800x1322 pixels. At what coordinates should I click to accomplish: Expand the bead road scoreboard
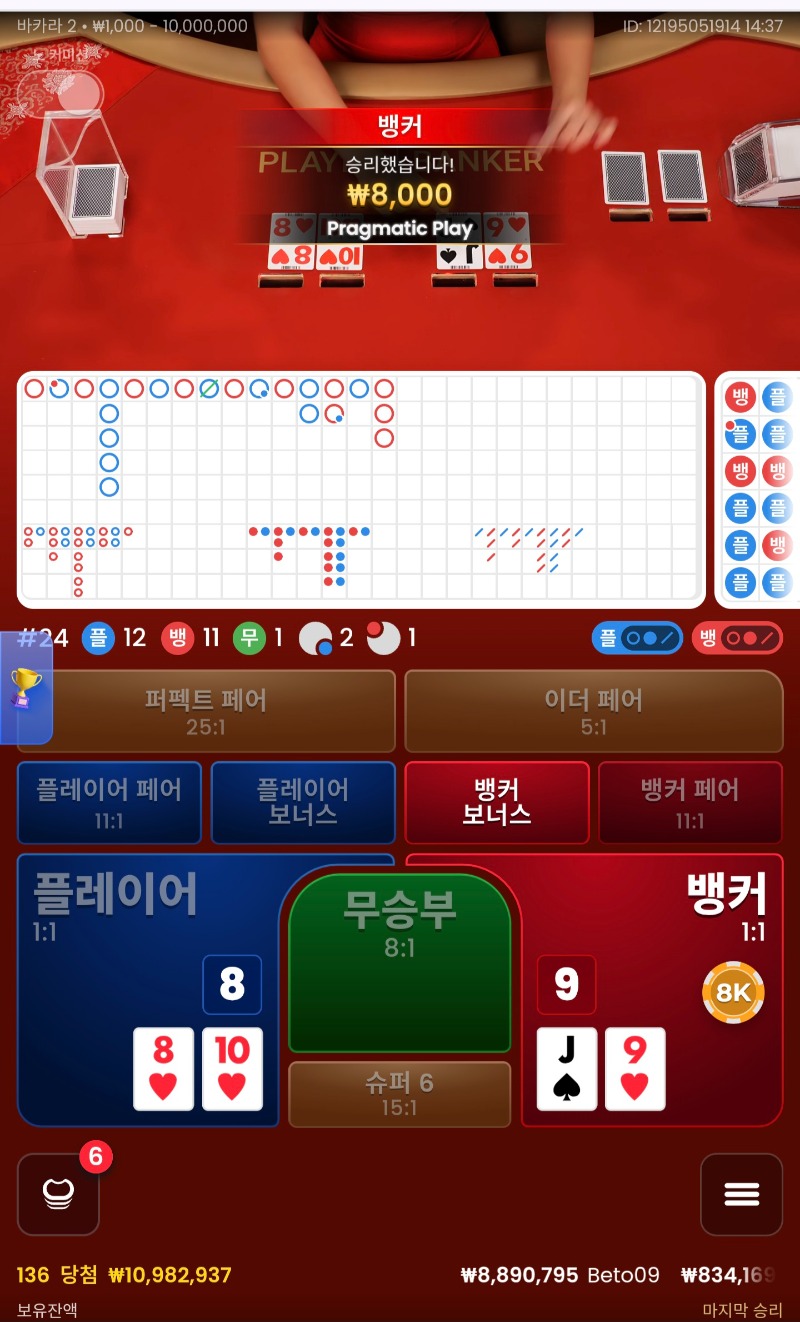point(759,490)
